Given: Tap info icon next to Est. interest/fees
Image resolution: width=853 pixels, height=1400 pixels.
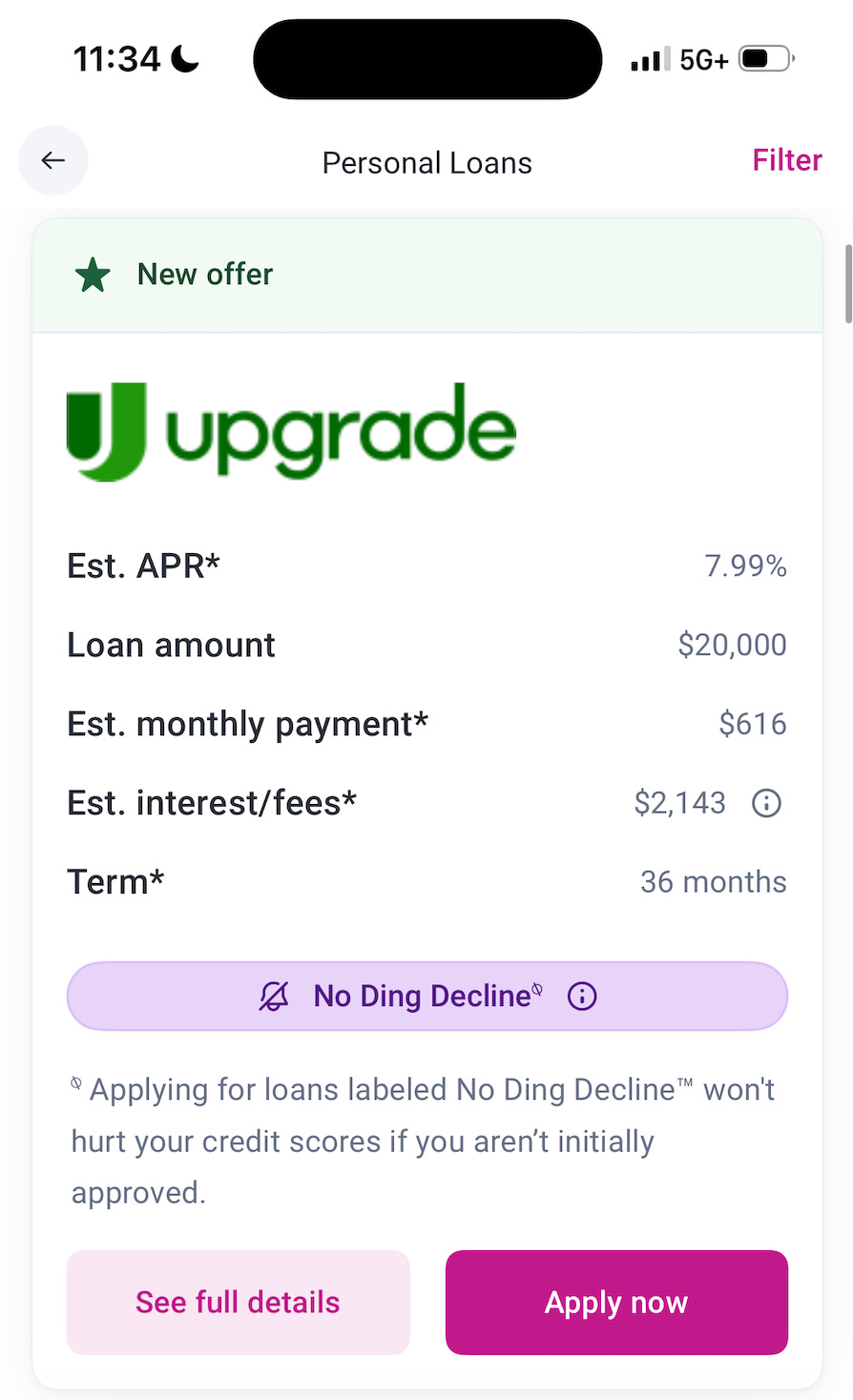Looking at the screenshot, I should tap(766, 803).
